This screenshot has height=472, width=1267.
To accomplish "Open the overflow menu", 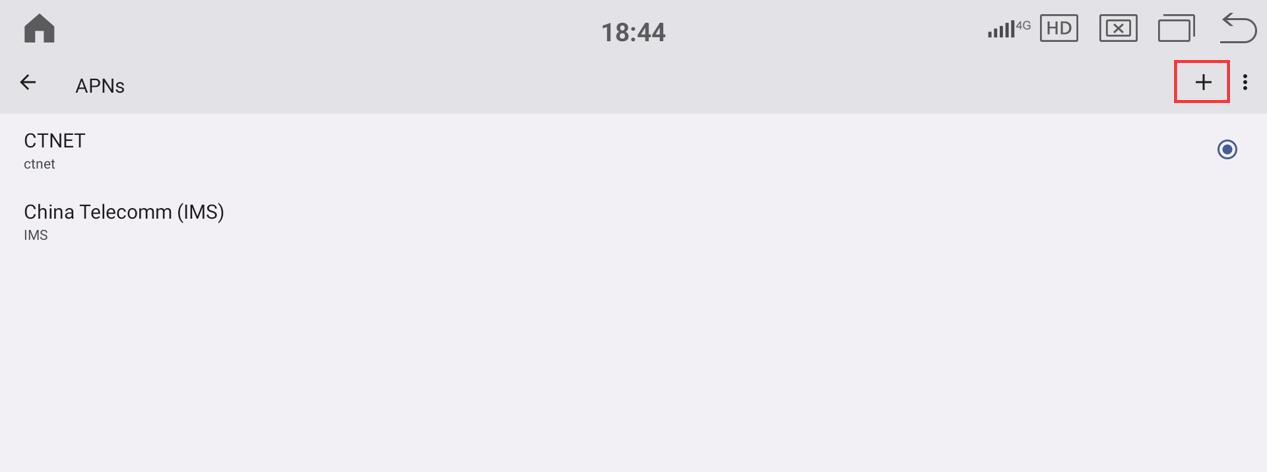I will pyautogui.click(x=1245, y=82).
